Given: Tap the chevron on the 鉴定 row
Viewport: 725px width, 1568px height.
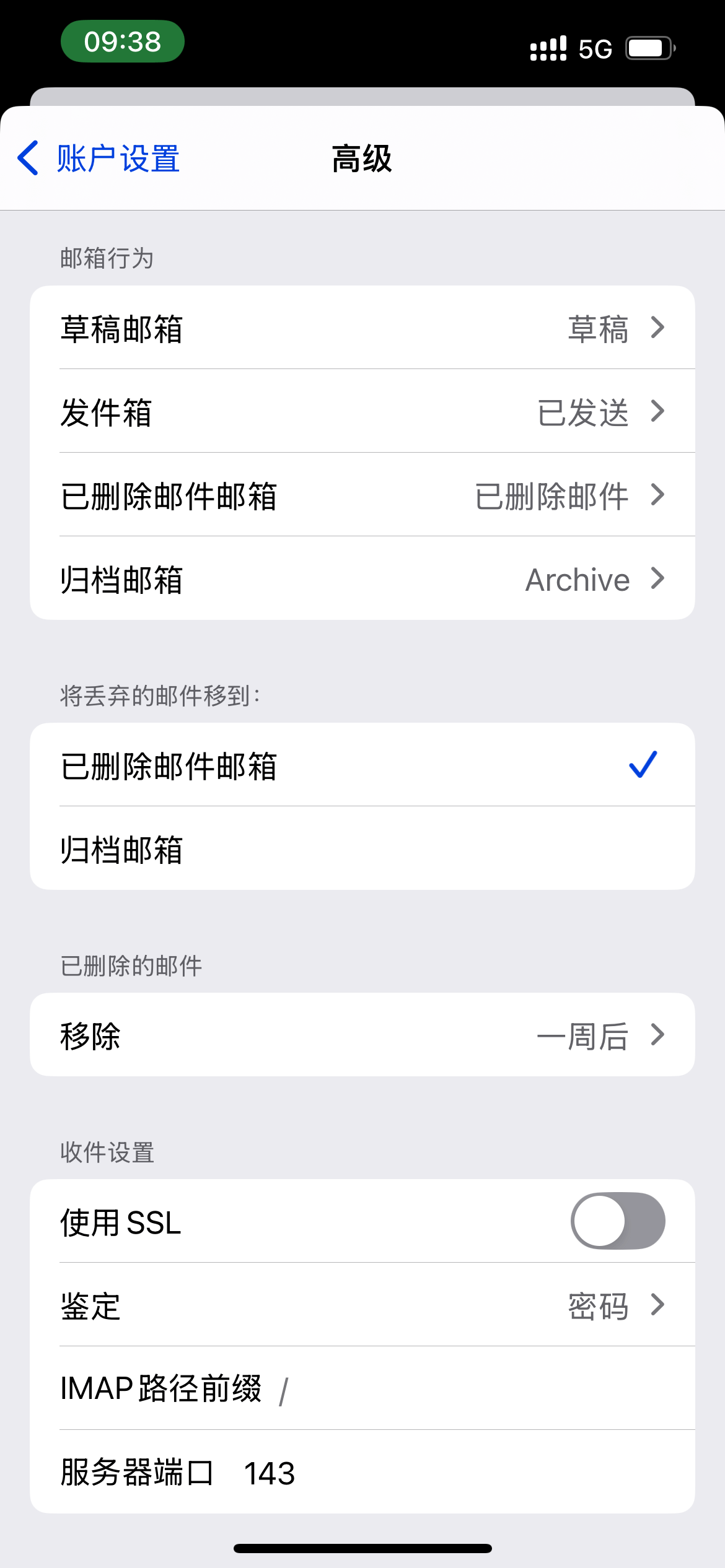Looking at the screenshot, I should [x=658, y=1306].
